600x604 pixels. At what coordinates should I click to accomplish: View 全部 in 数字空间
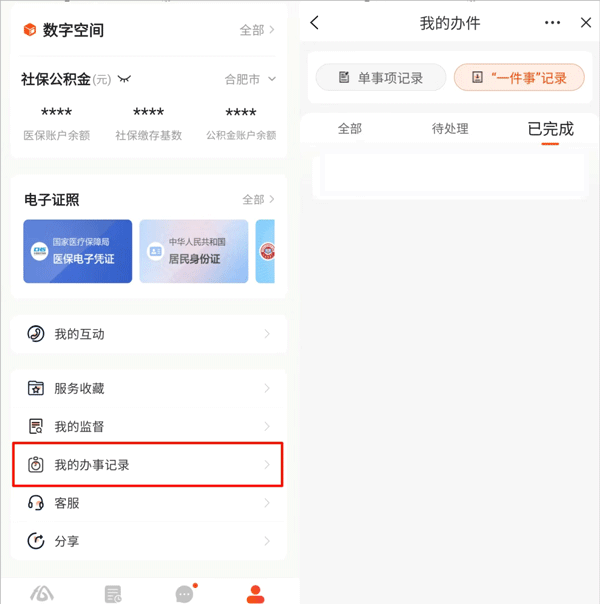coord(257,30)
